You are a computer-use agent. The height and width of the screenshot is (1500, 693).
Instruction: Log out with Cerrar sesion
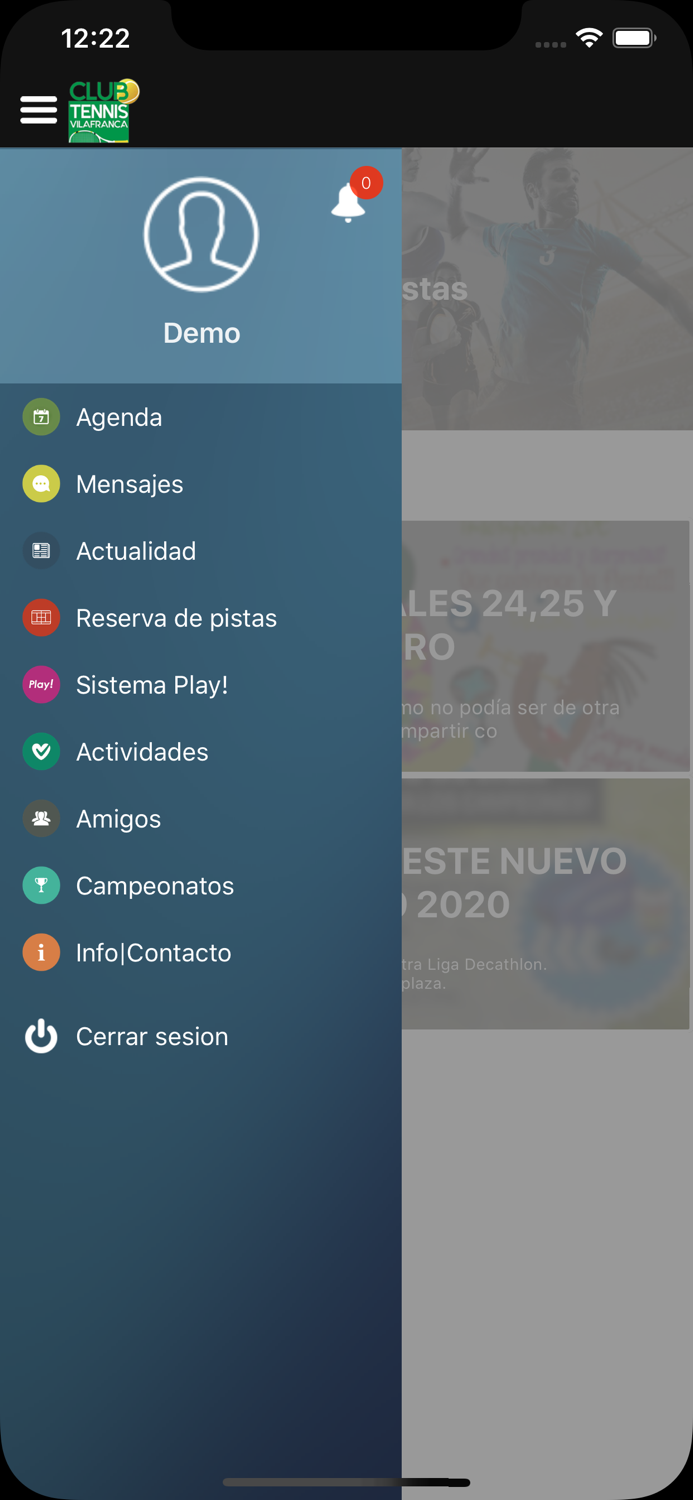[201, 1037]
